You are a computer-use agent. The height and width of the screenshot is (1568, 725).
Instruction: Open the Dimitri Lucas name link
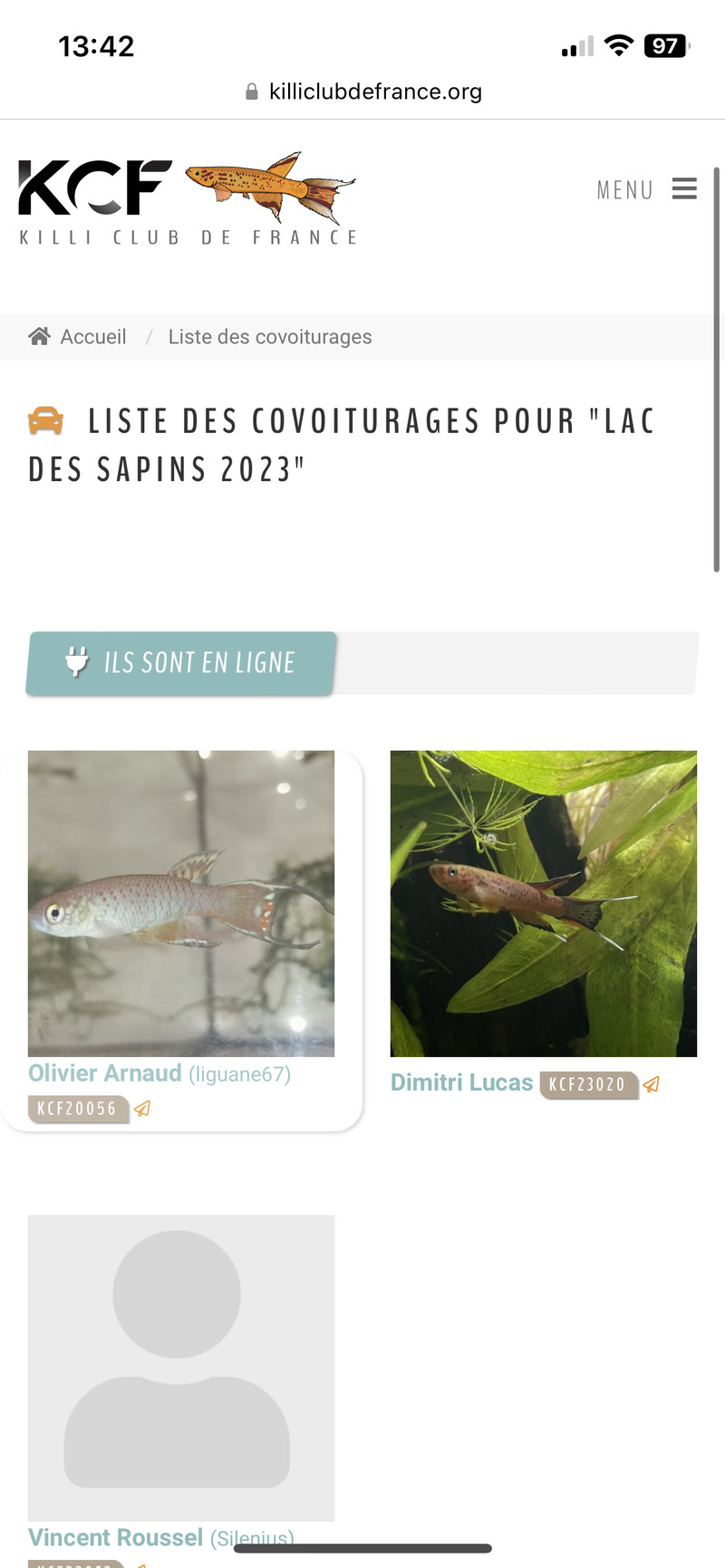[x=461, y=1082]
